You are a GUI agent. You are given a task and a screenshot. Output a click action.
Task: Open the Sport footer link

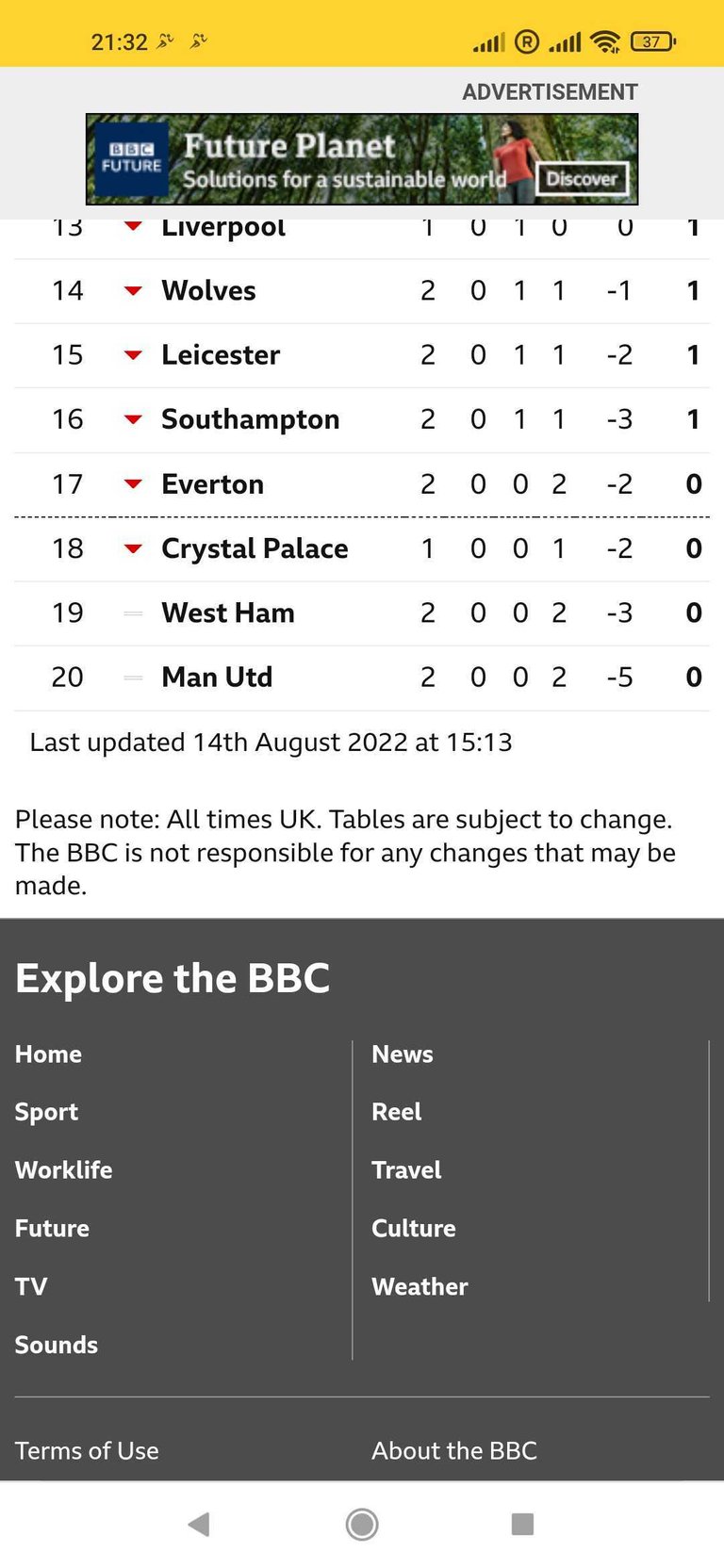click(x=46, y=1112)
